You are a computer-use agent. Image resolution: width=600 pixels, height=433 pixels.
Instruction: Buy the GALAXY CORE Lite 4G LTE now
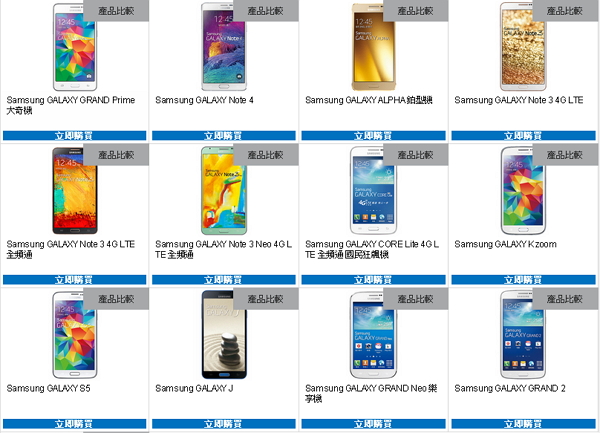click(x=372, y=279)
